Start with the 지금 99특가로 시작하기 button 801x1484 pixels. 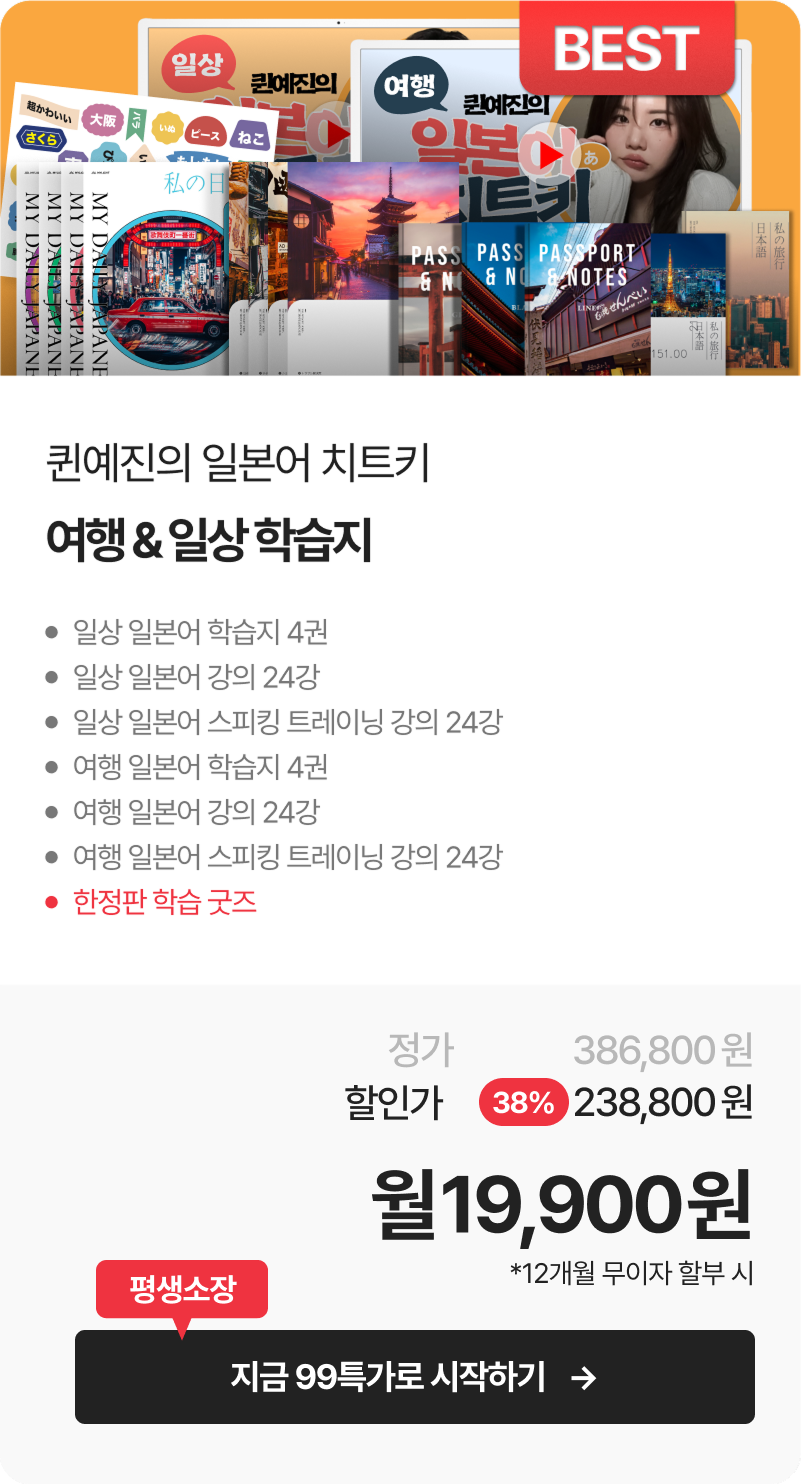pyautogui.click(x=414, y=1377)
